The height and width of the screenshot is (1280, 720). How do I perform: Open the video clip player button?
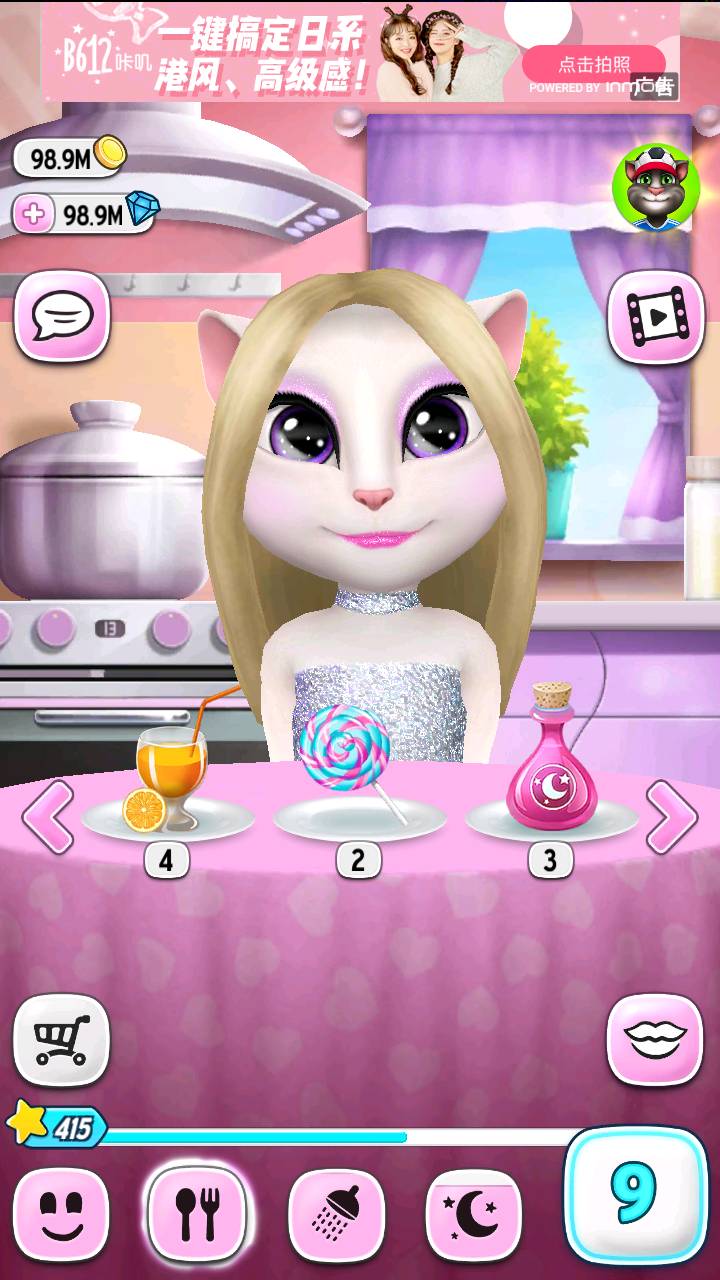point(657,317)
